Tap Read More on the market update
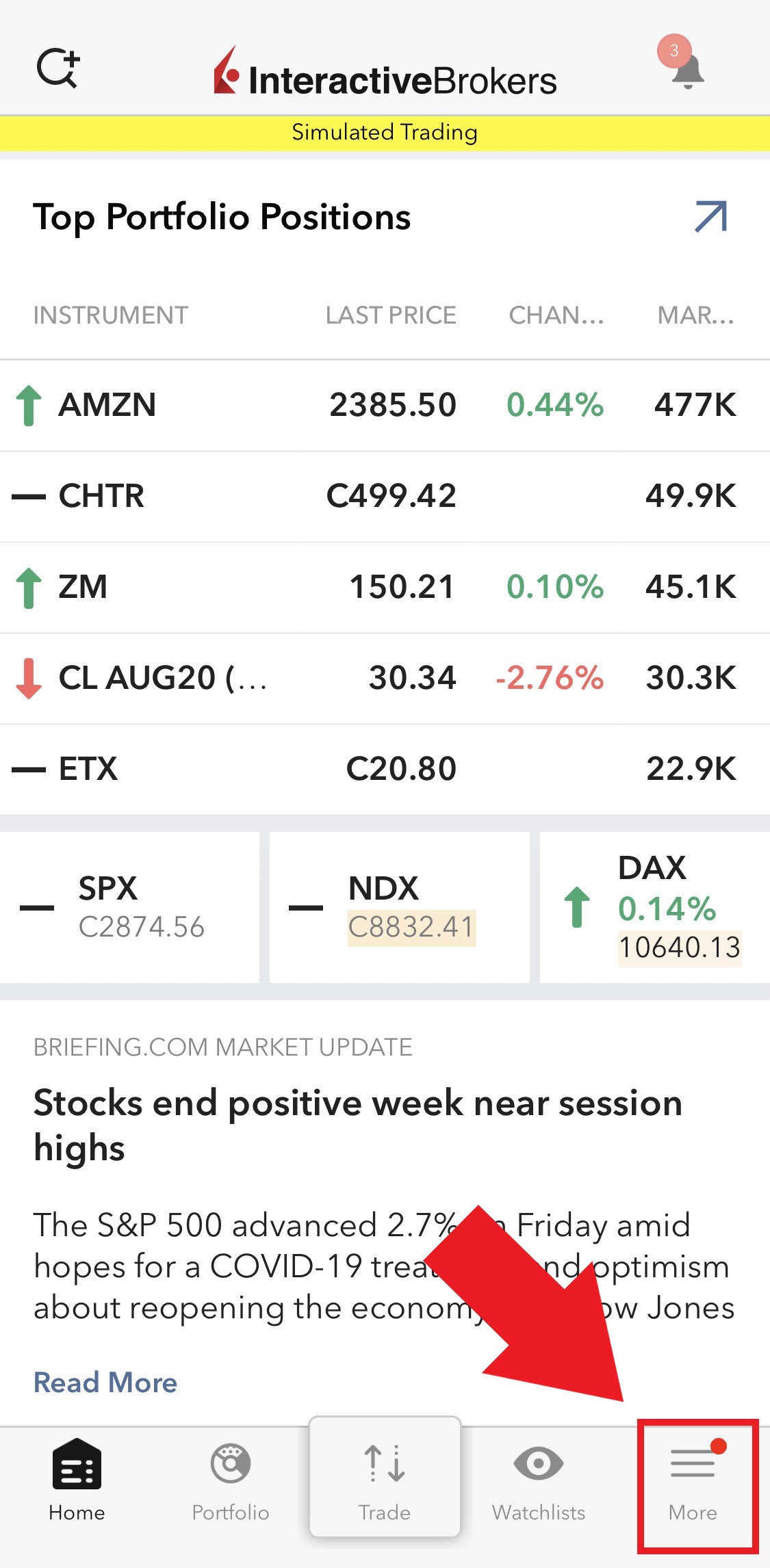Image resolution: width=770 pixels, height=1568 pixels. point(105,1383)
